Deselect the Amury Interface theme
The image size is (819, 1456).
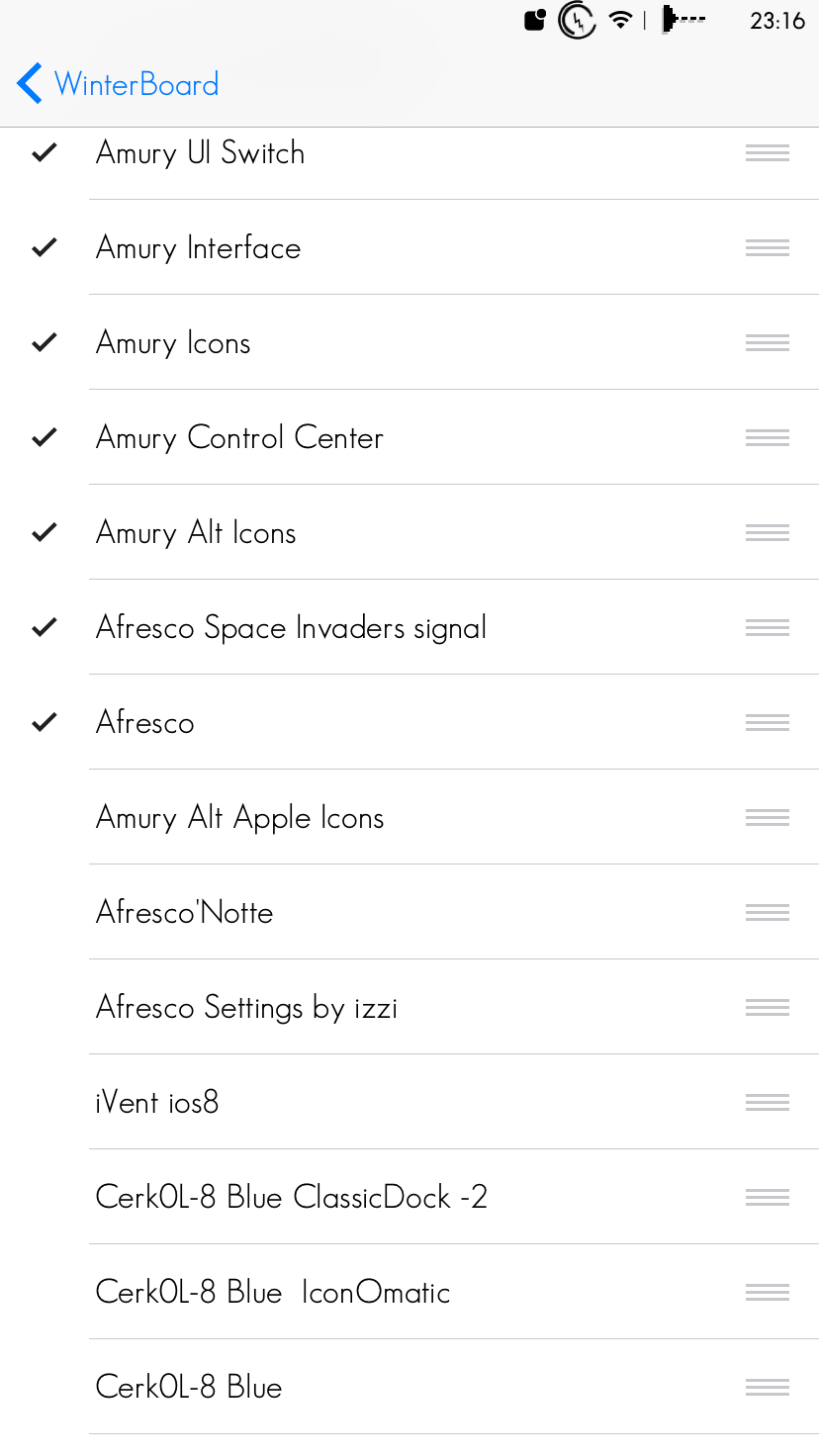(409, 247)
